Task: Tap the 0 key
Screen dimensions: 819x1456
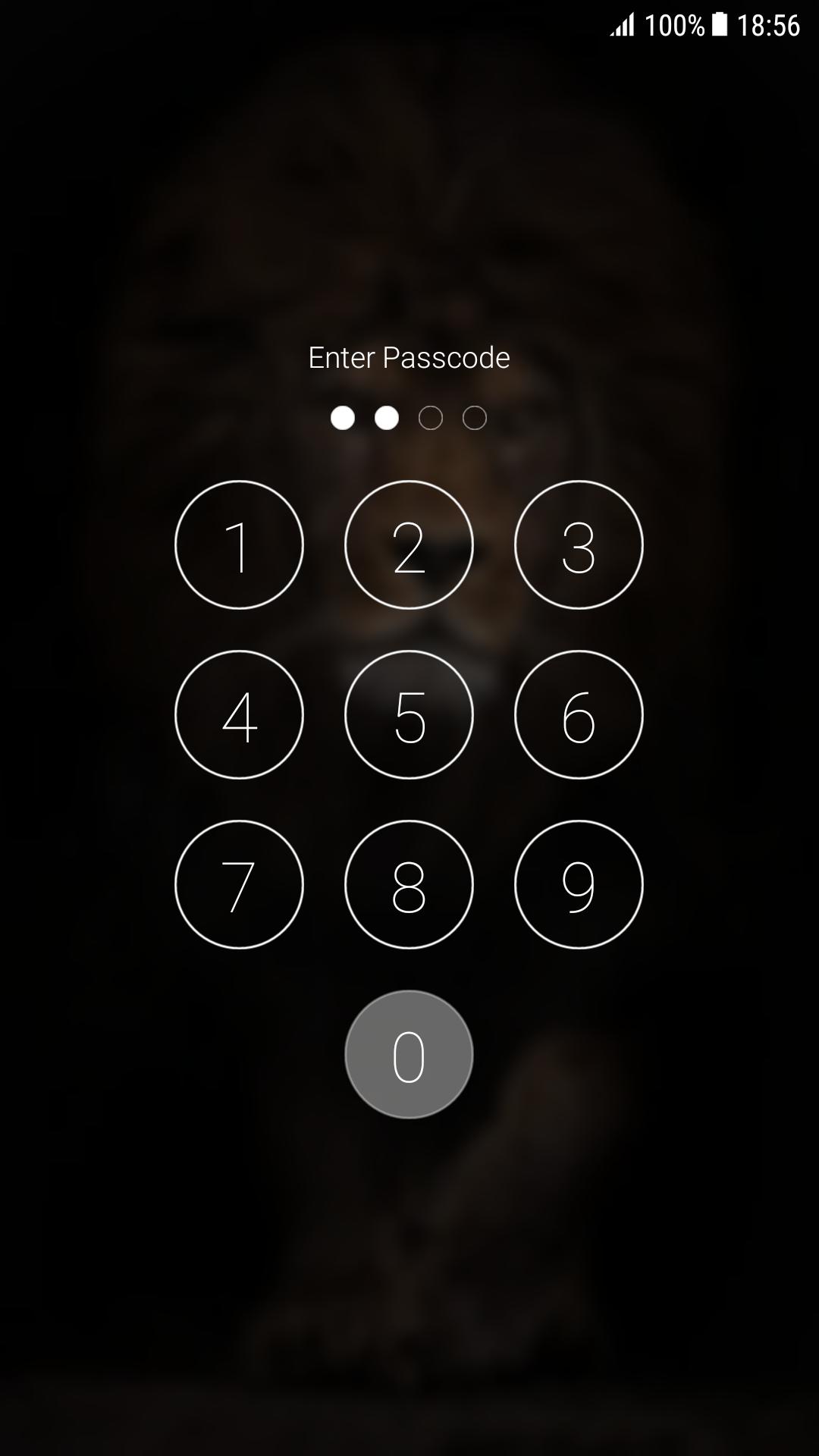Action: (x=409, y=1054)
